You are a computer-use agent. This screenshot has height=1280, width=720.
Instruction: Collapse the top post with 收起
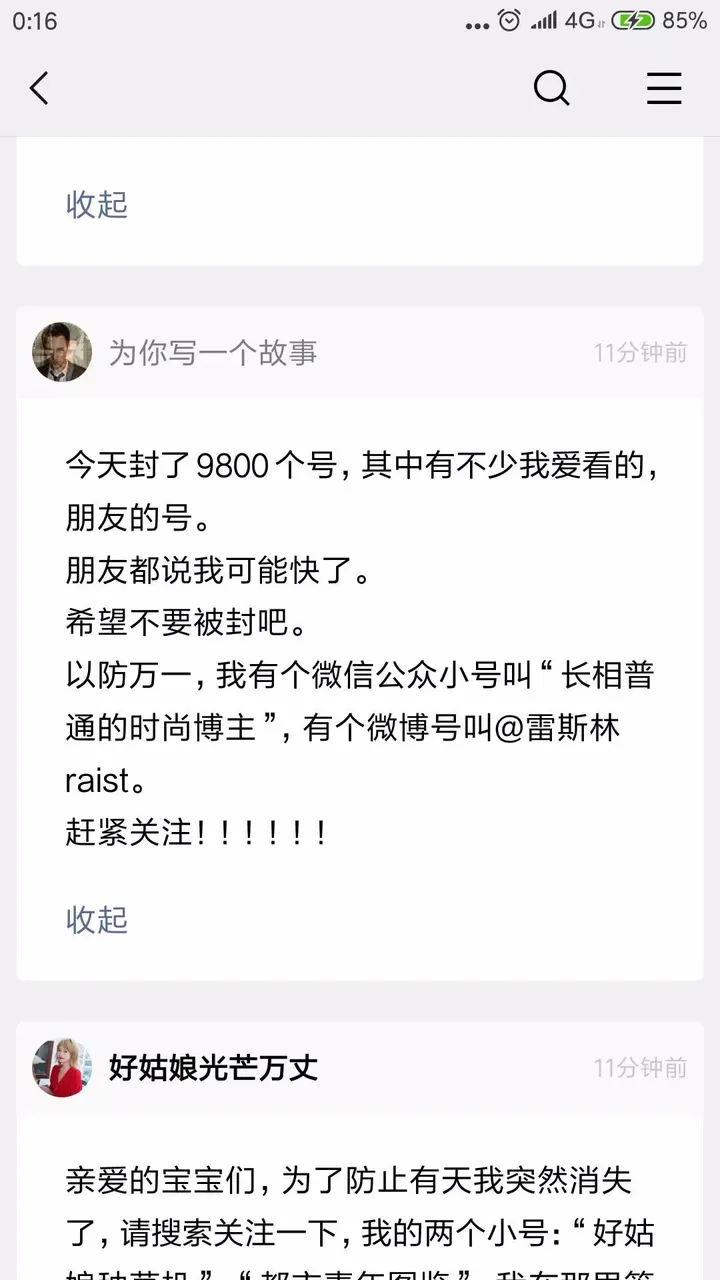pos(97,204)
